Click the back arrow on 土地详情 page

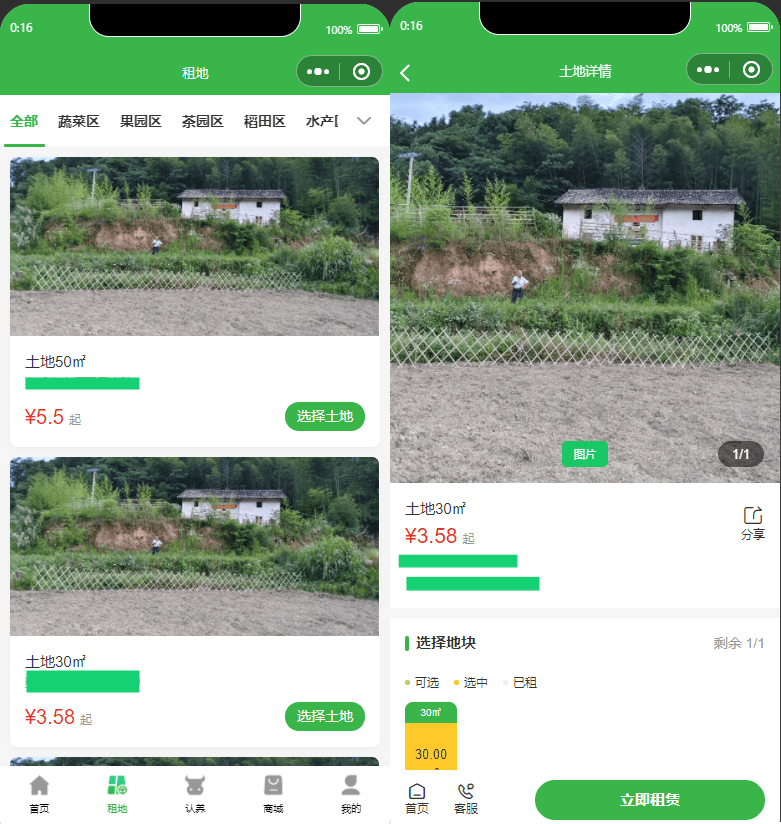point(406,70)
